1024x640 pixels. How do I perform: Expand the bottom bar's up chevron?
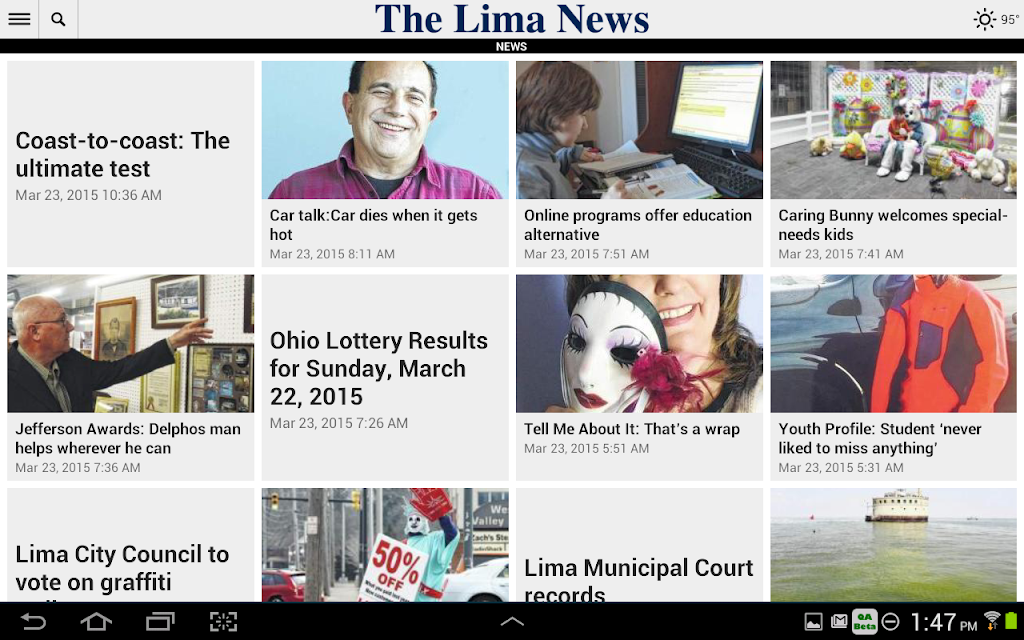click(512, 621)
